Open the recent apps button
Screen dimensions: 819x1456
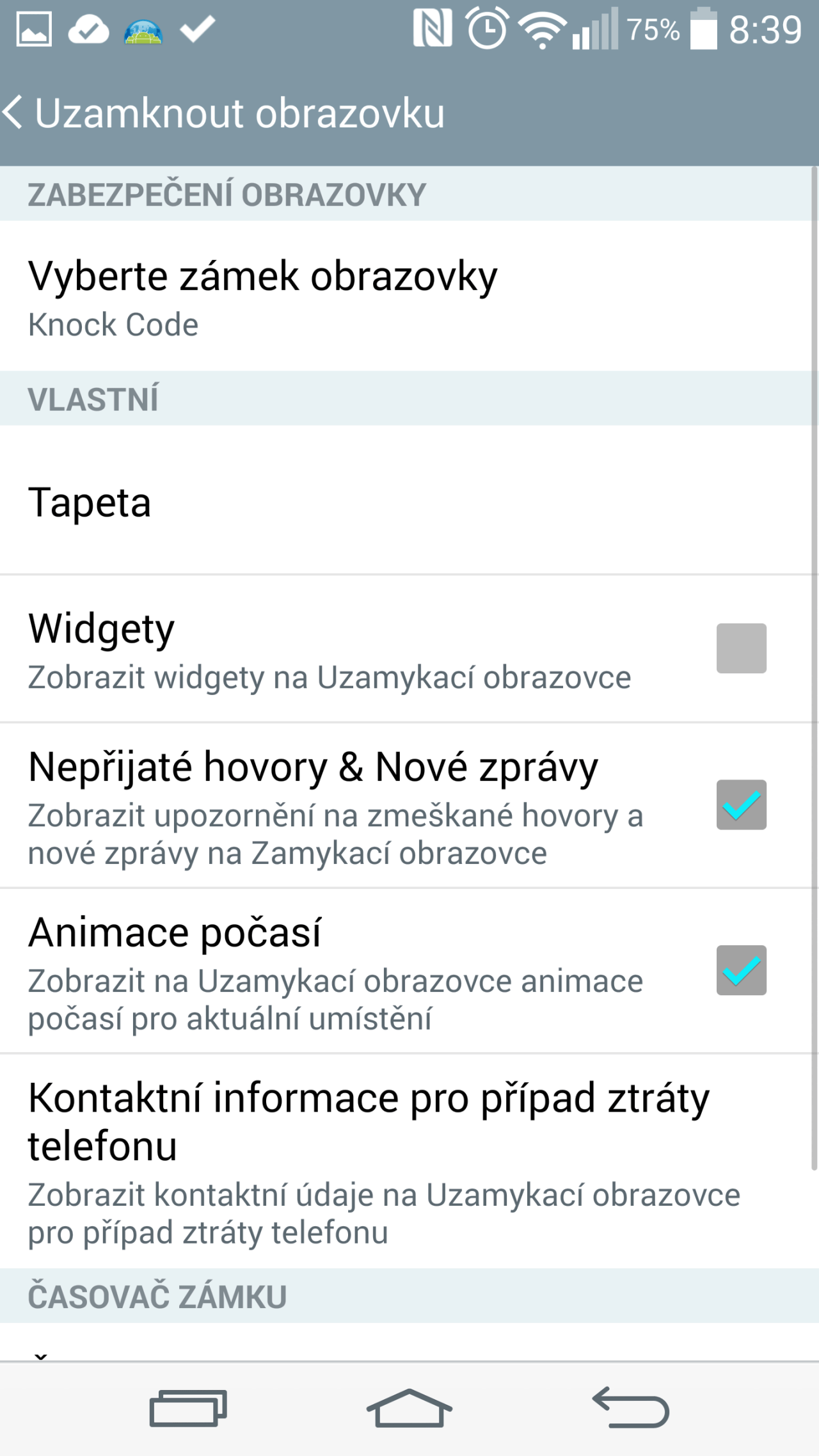point(188,1408)
